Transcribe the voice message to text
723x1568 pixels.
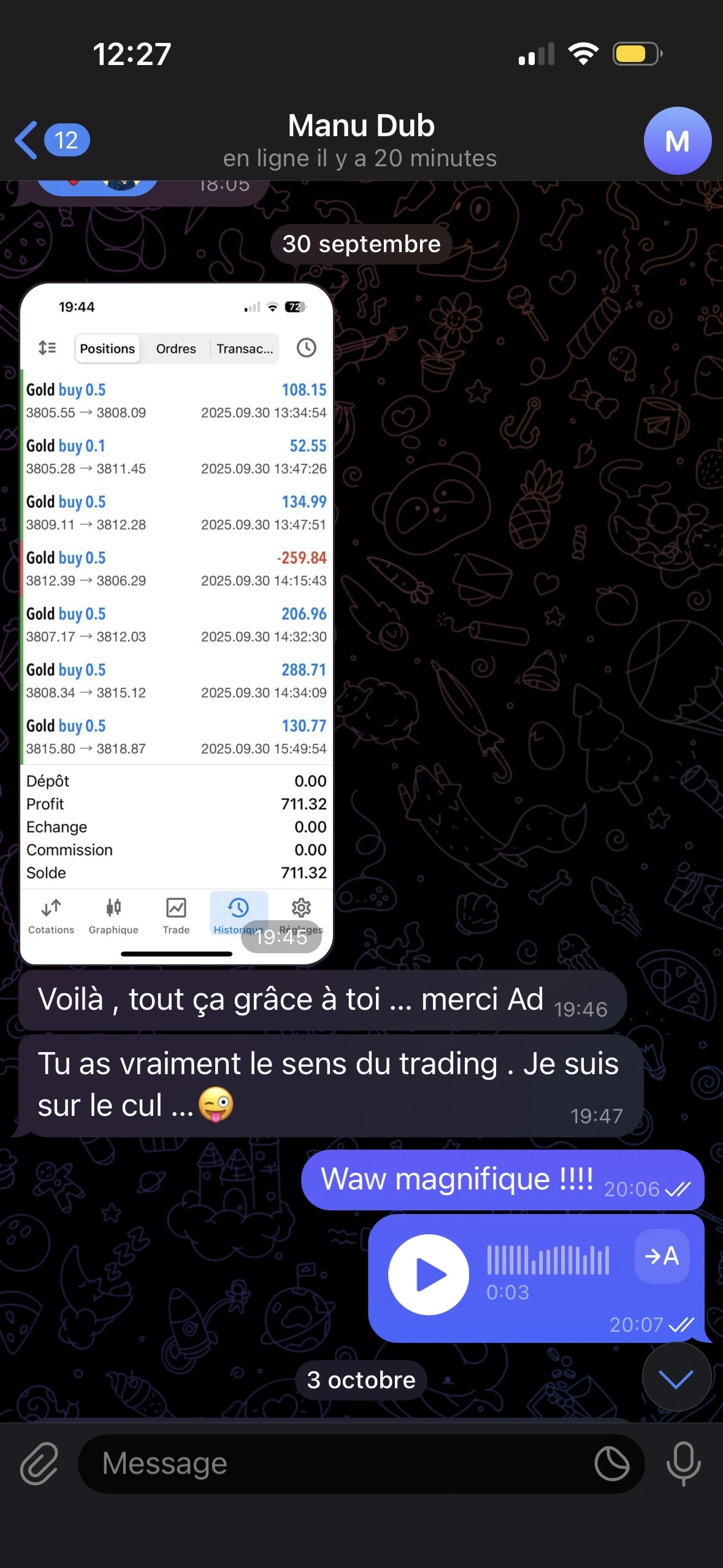click(662, 1256)
